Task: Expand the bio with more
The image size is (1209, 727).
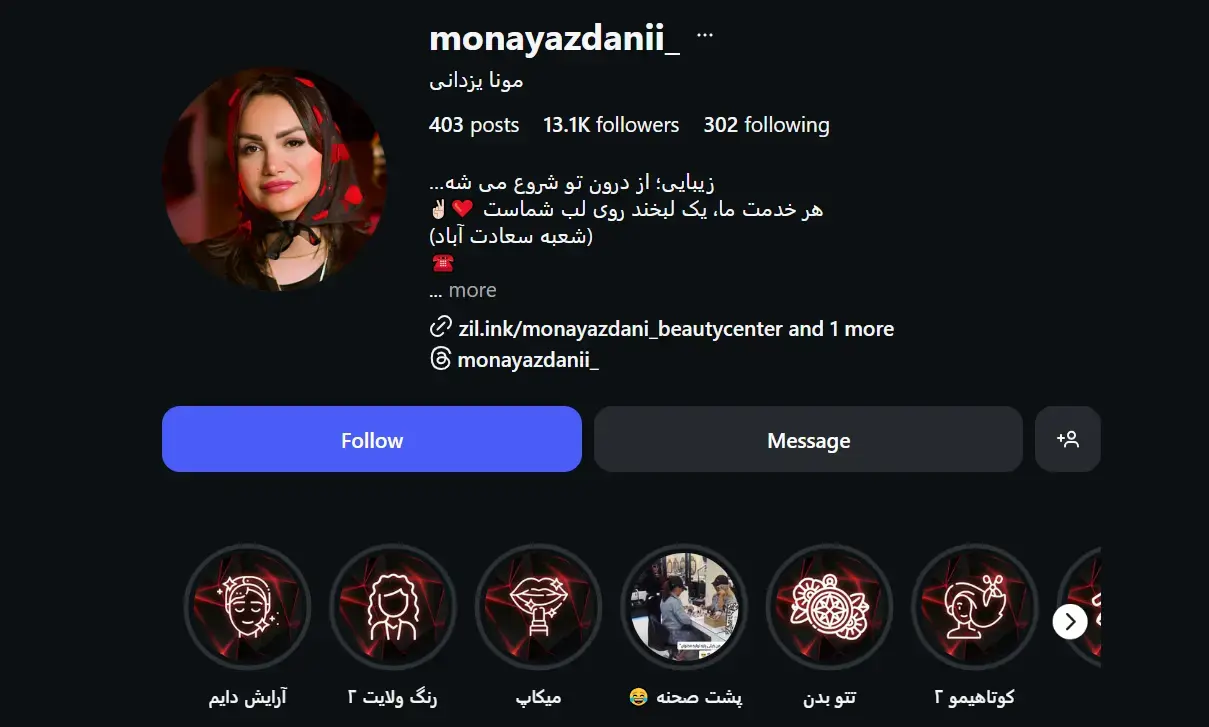Action: pos(471,290)
